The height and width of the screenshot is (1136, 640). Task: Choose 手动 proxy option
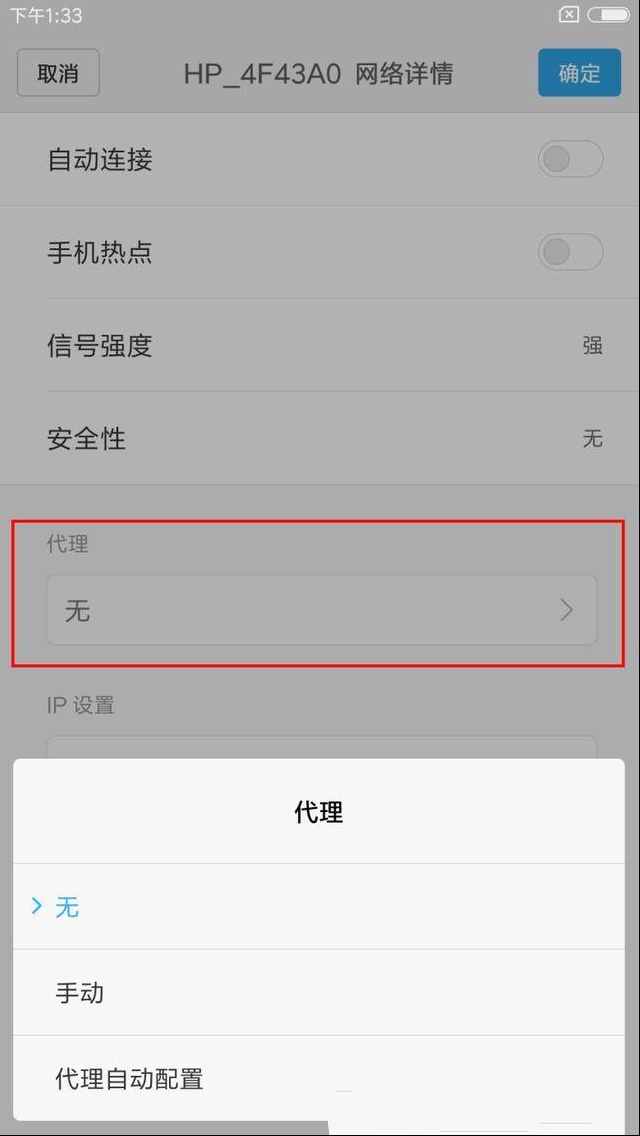pyautogui.click(x=318, y=993)
